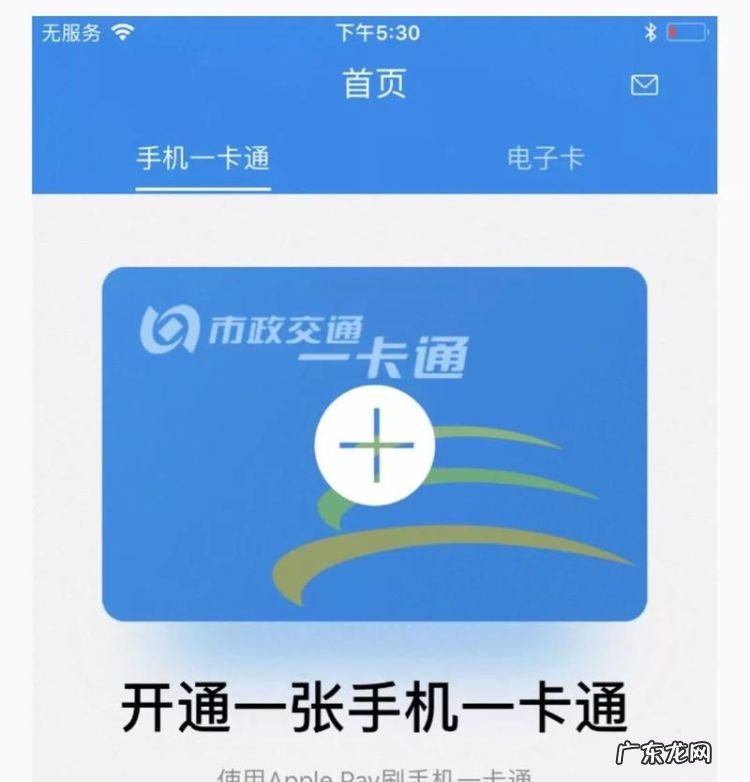Tap the plus button to add card

coord(375,444)
